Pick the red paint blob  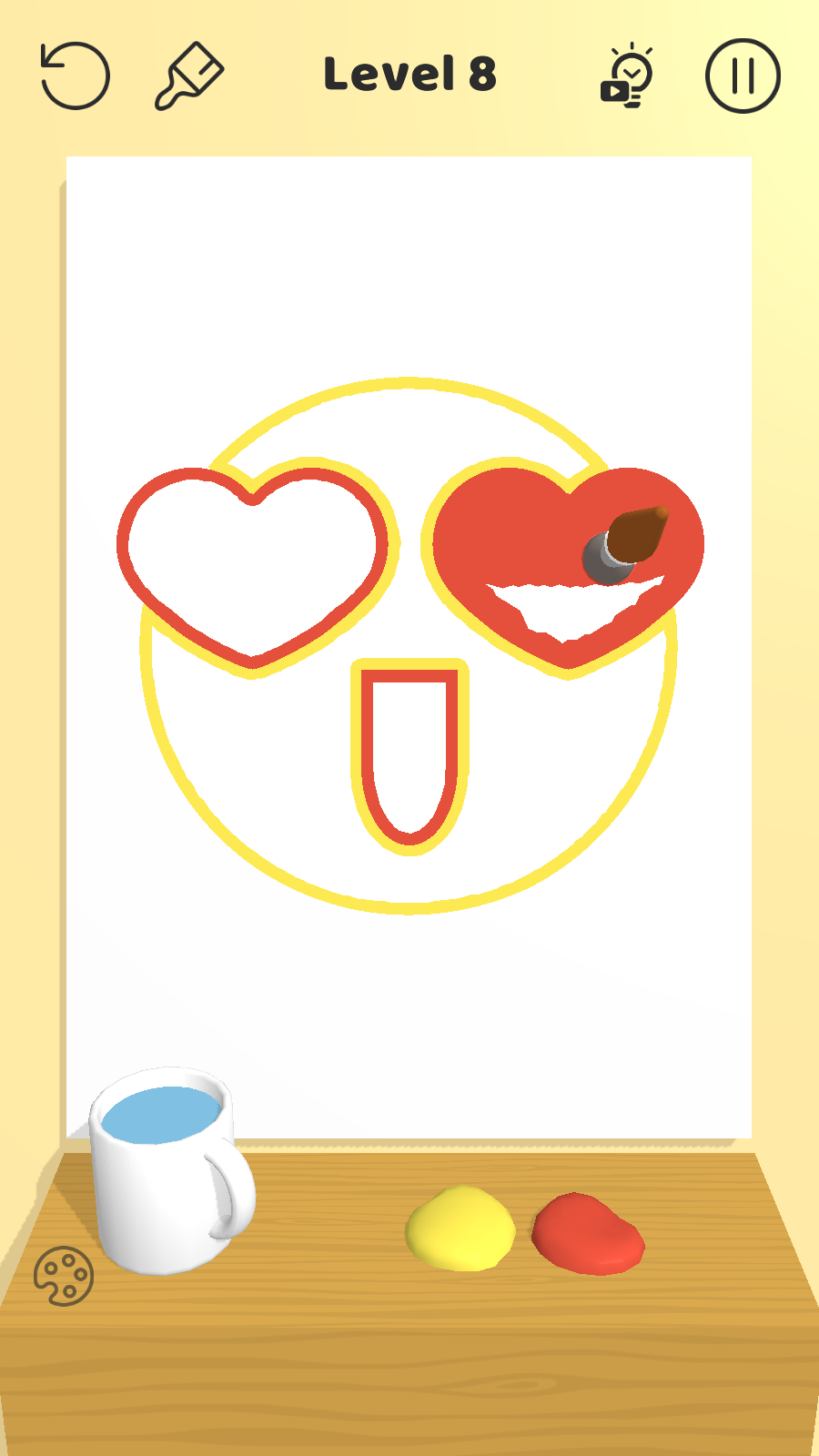pos(587,1234)
